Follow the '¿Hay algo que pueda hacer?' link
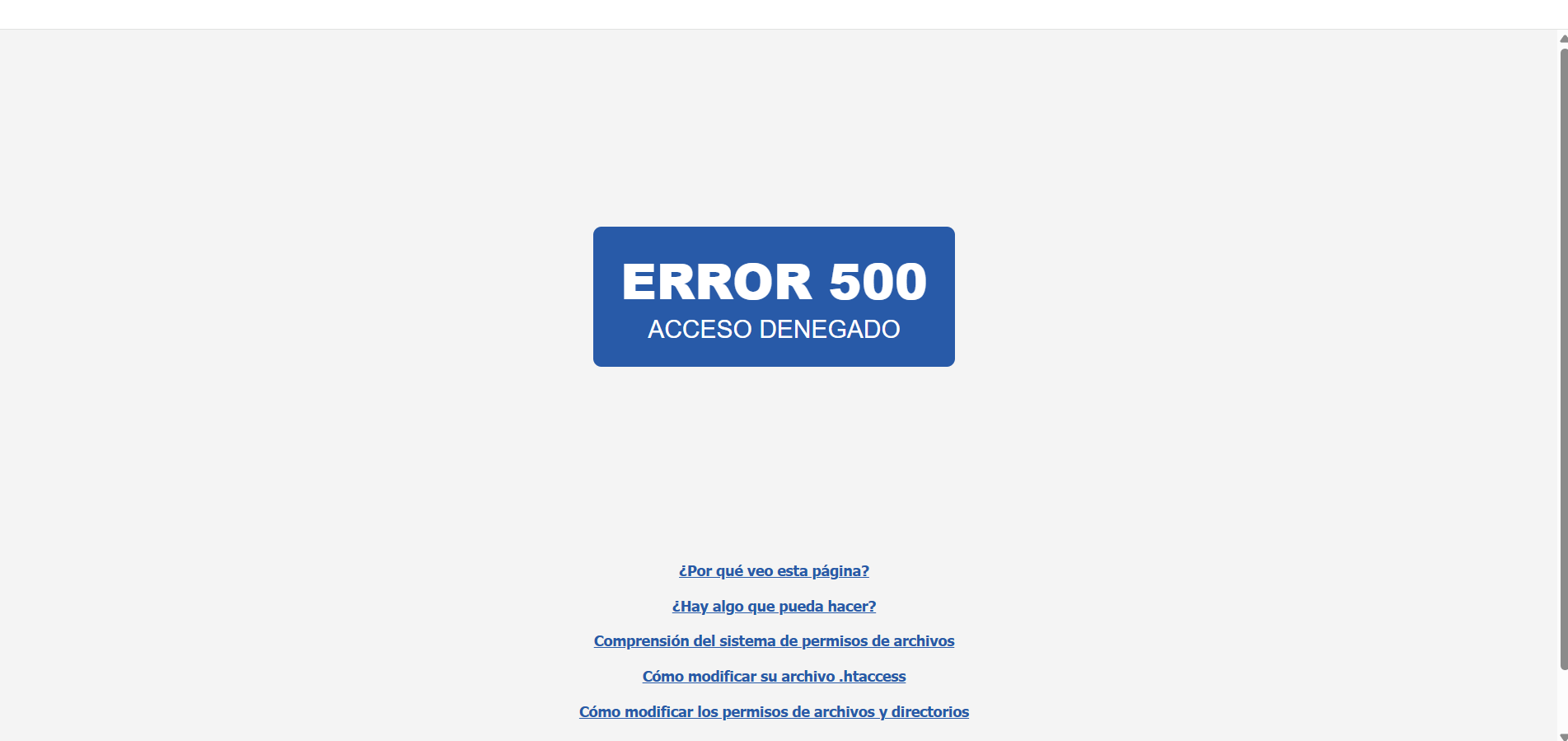The width and height of the screenshot is (1568, 741). coord(774,607)
